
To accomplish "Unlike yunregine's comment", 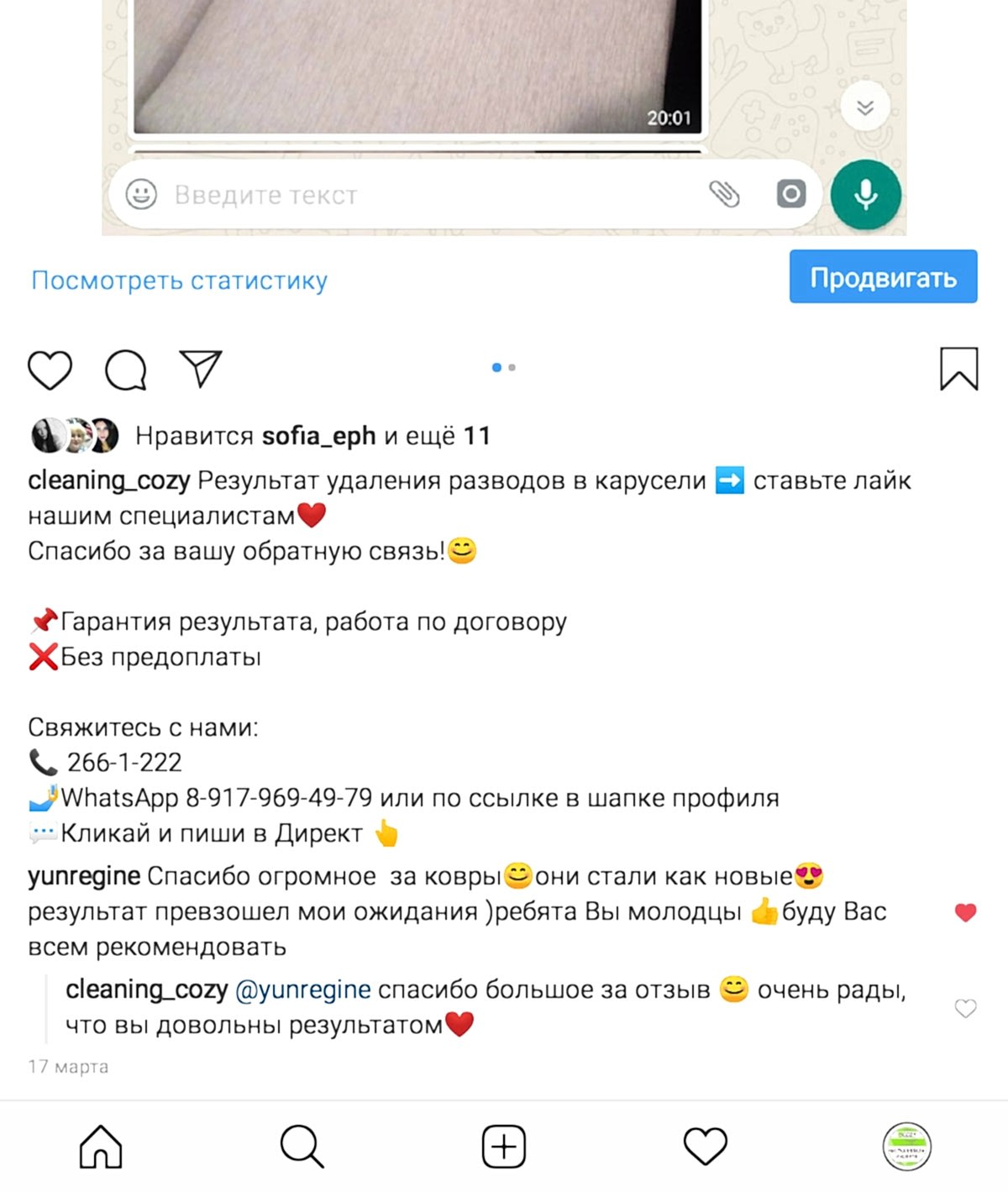I will (x=965, y=912).
